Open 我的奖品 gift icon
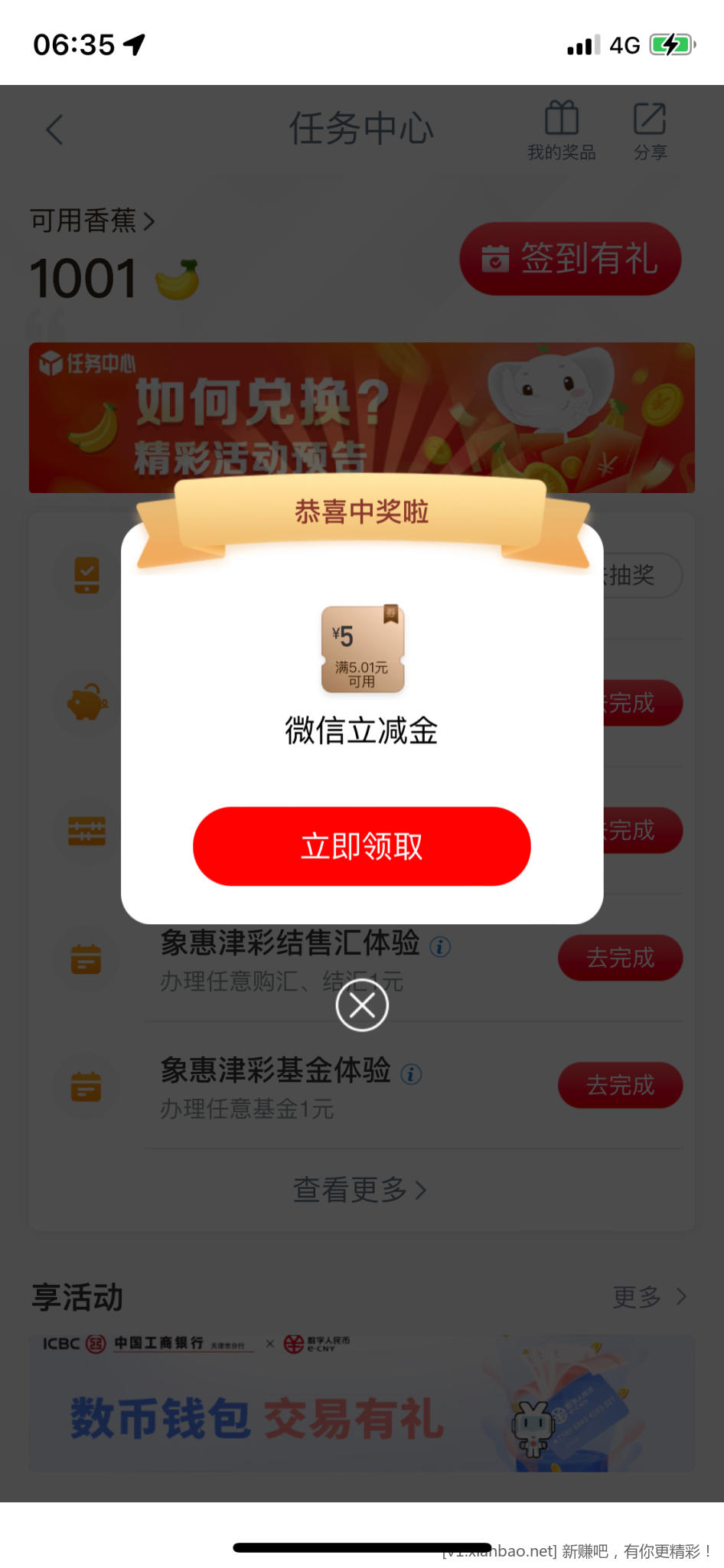 tap(561, 130)
